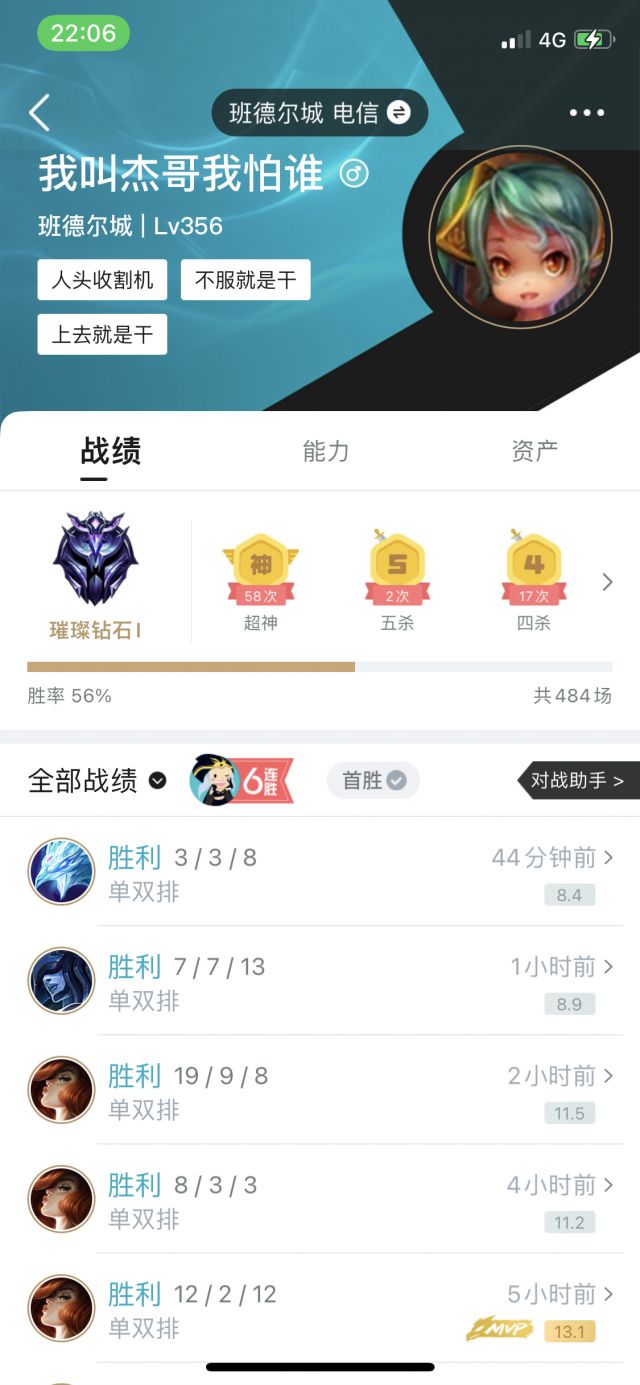The width and height of the screenshot is (640, 1385).
Task: Tap the 首胜 chip
Action: [373, 780]
